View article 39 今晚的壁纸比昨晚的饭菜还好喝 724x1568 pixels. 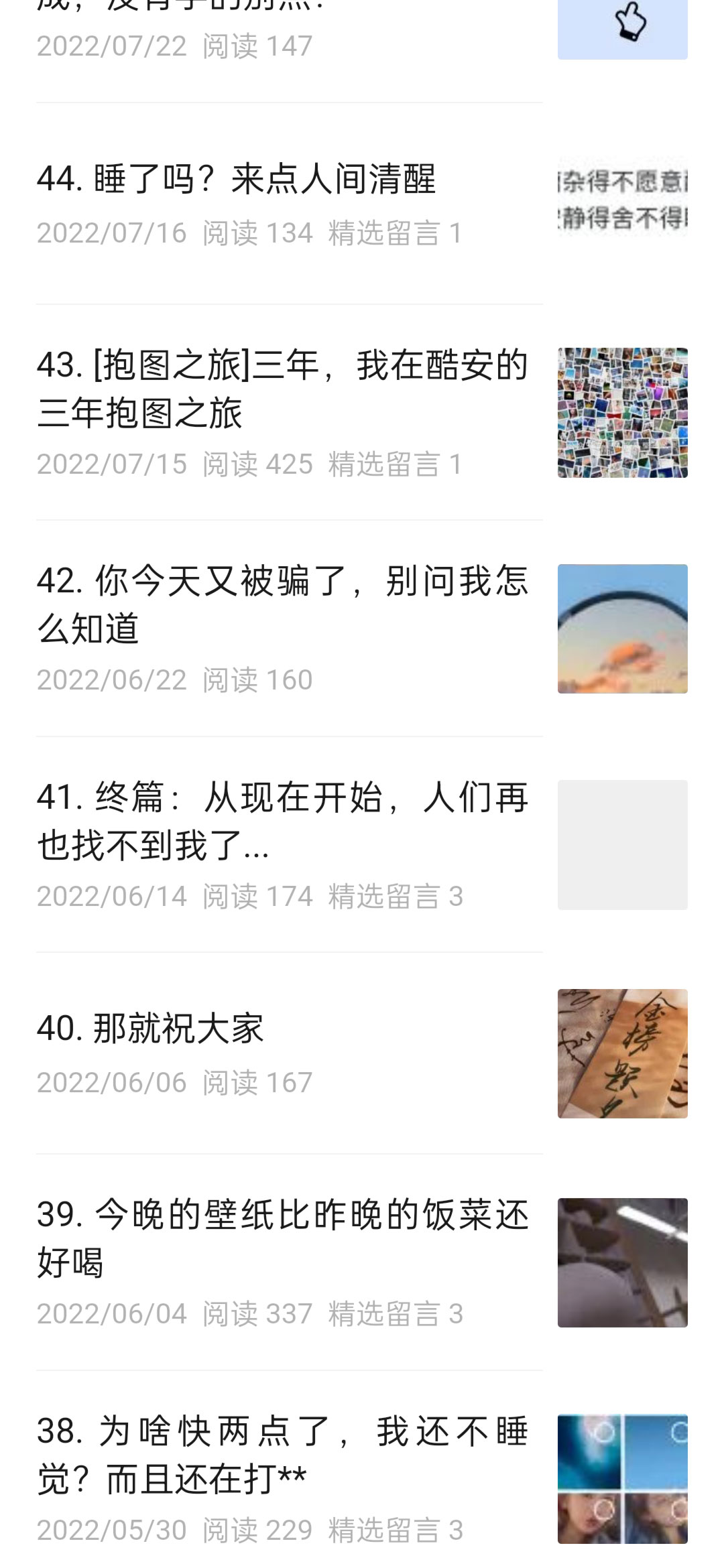(282, 1238)
